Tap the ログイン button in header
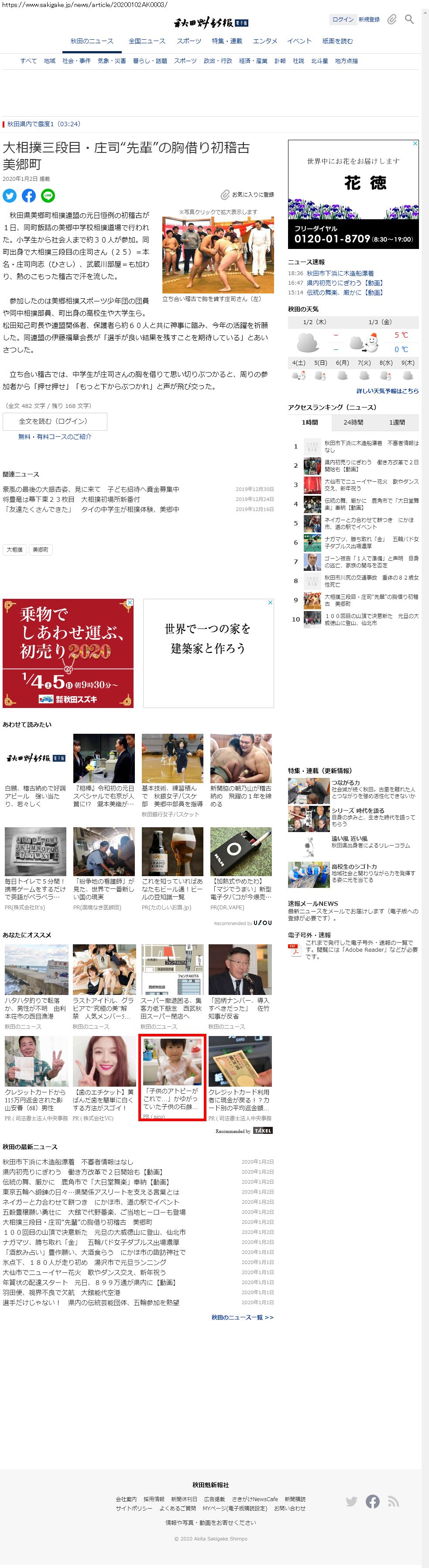 tap(343, 20)
